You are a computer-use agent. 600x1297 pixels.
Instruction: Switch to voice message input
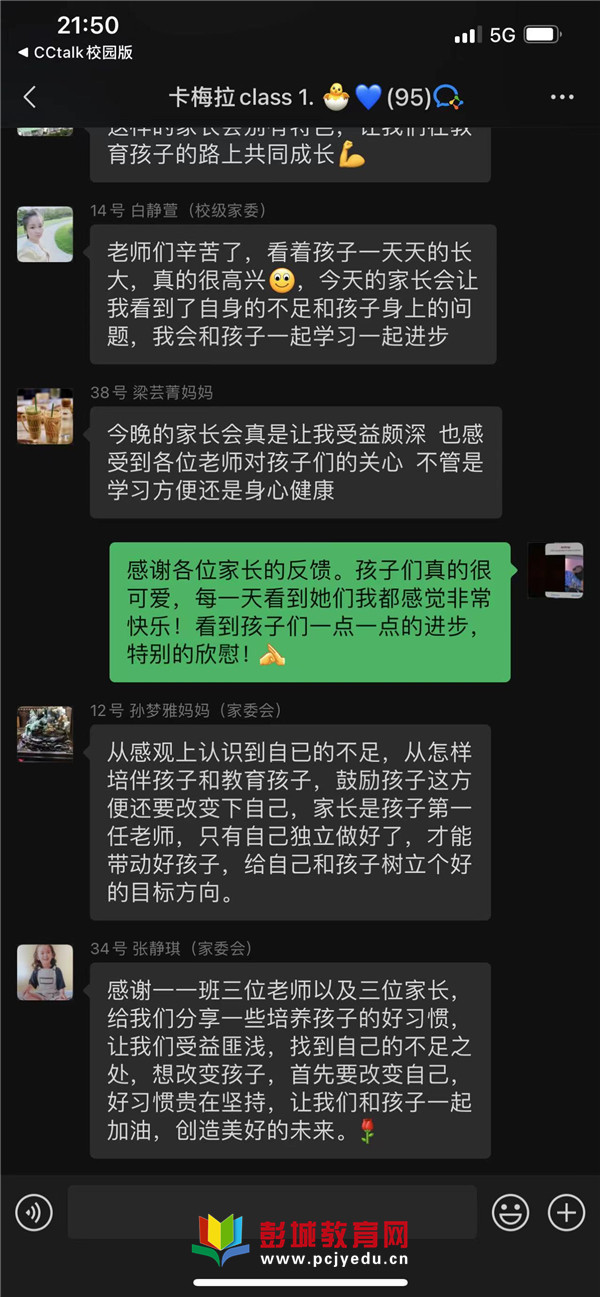tap(33, 1213)
